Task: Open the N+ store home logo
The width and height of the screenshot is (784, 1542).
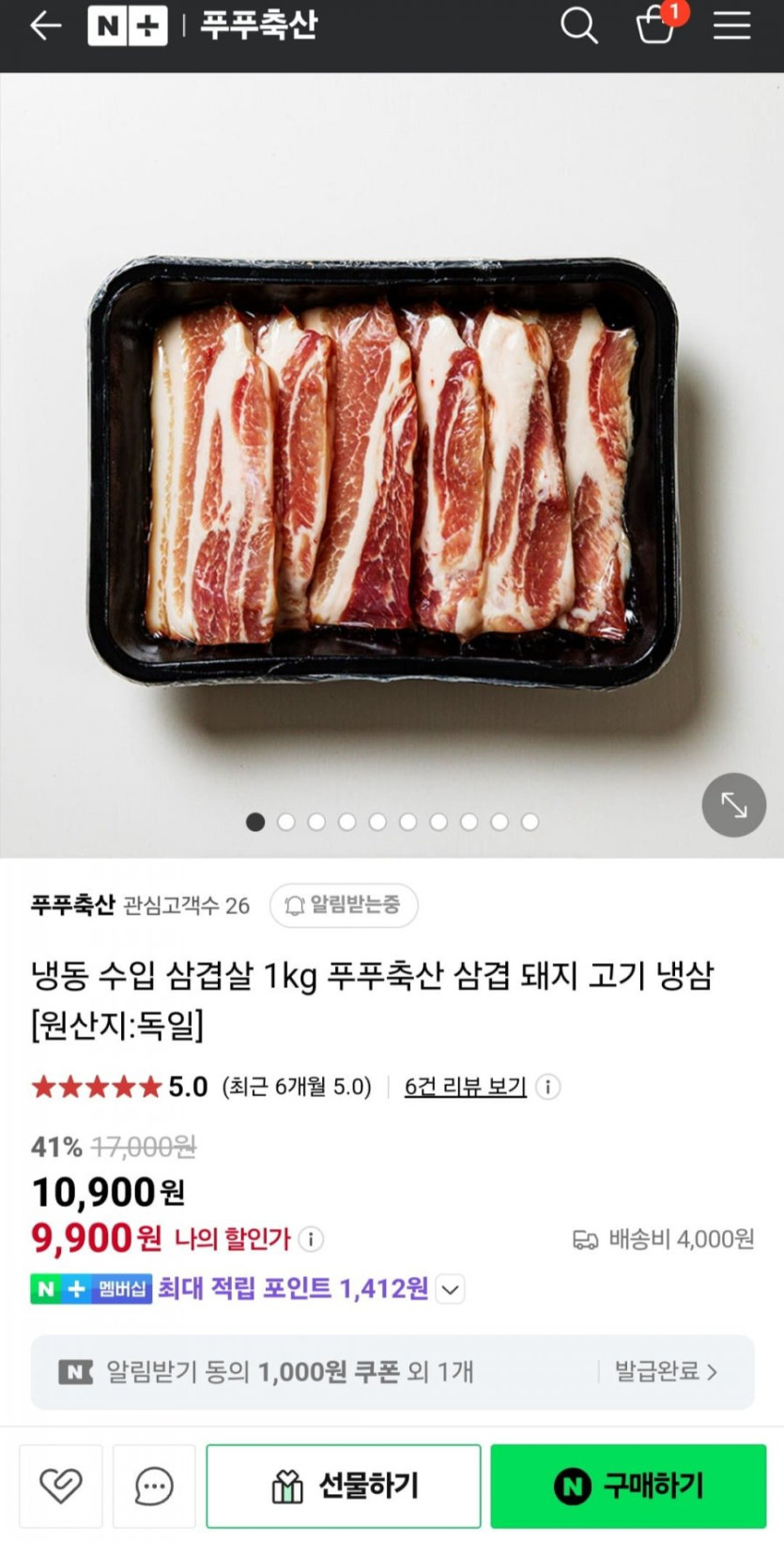Action: [128, 26]
